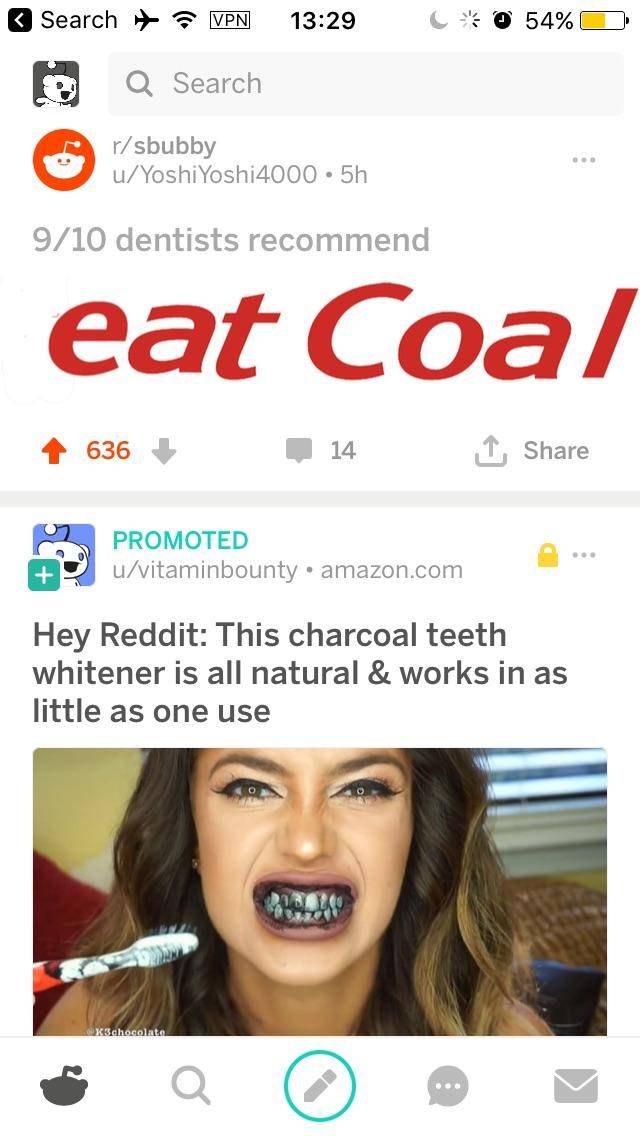This screenshot has height=1136, width=640.
Task: Share the r/sbubby post
Action: click(x=532, y=451)
